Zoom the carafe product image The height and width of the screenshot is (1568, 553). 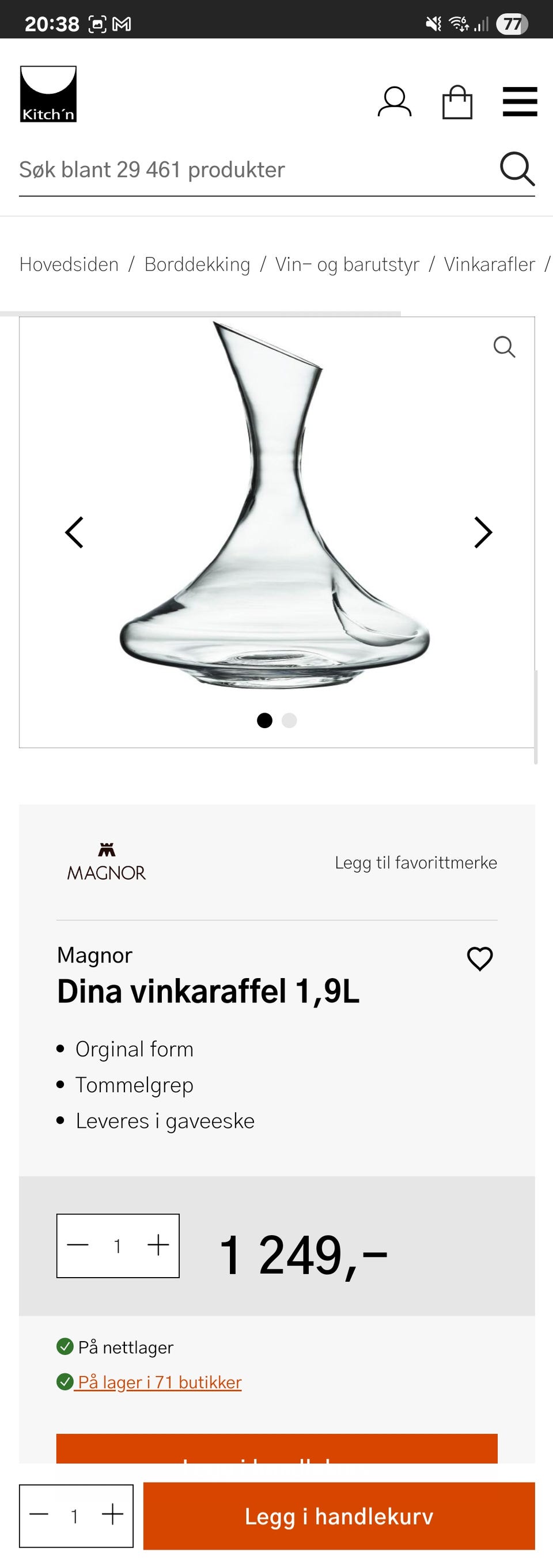point(503,347)
